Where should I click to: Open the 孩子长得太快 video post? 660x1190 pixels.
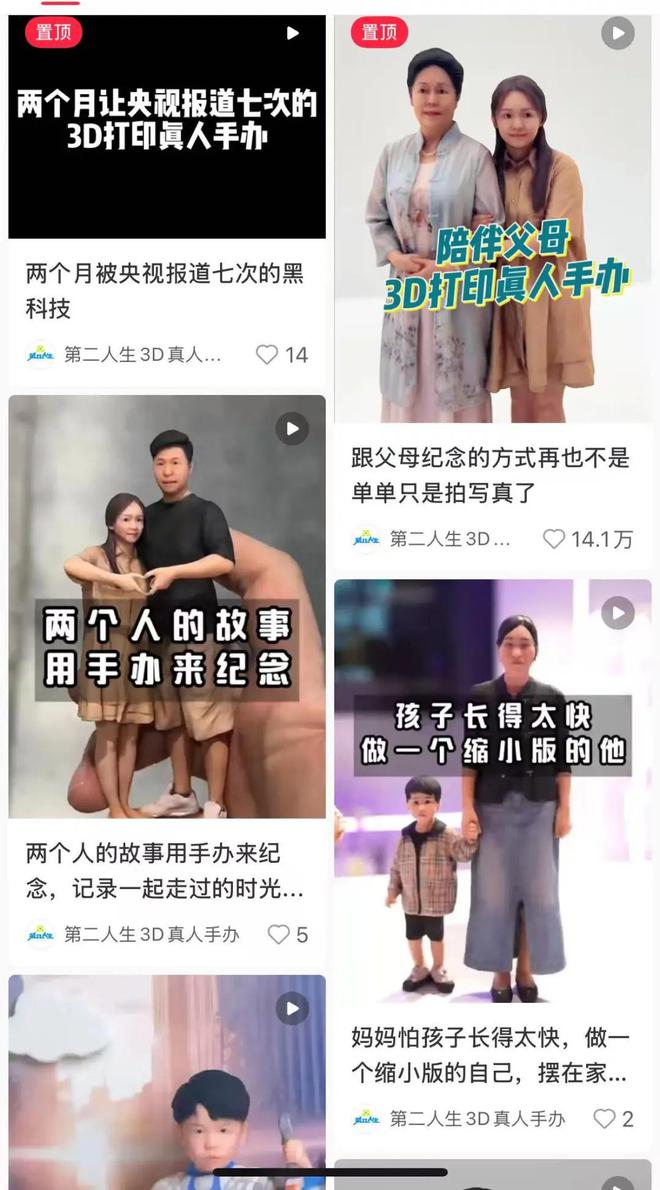[492, 790]
